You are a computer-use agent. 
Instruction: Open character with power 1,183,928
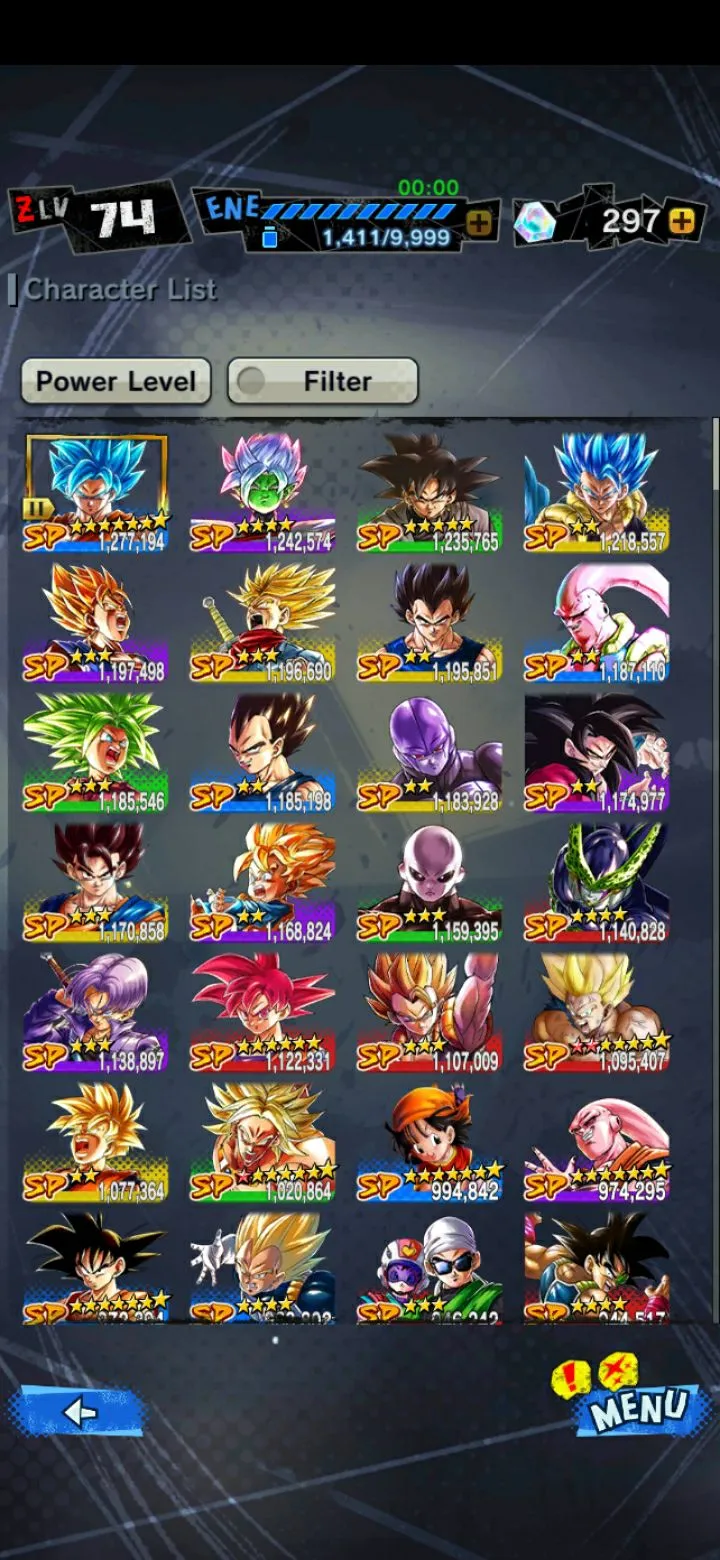[x=430, y=752]
